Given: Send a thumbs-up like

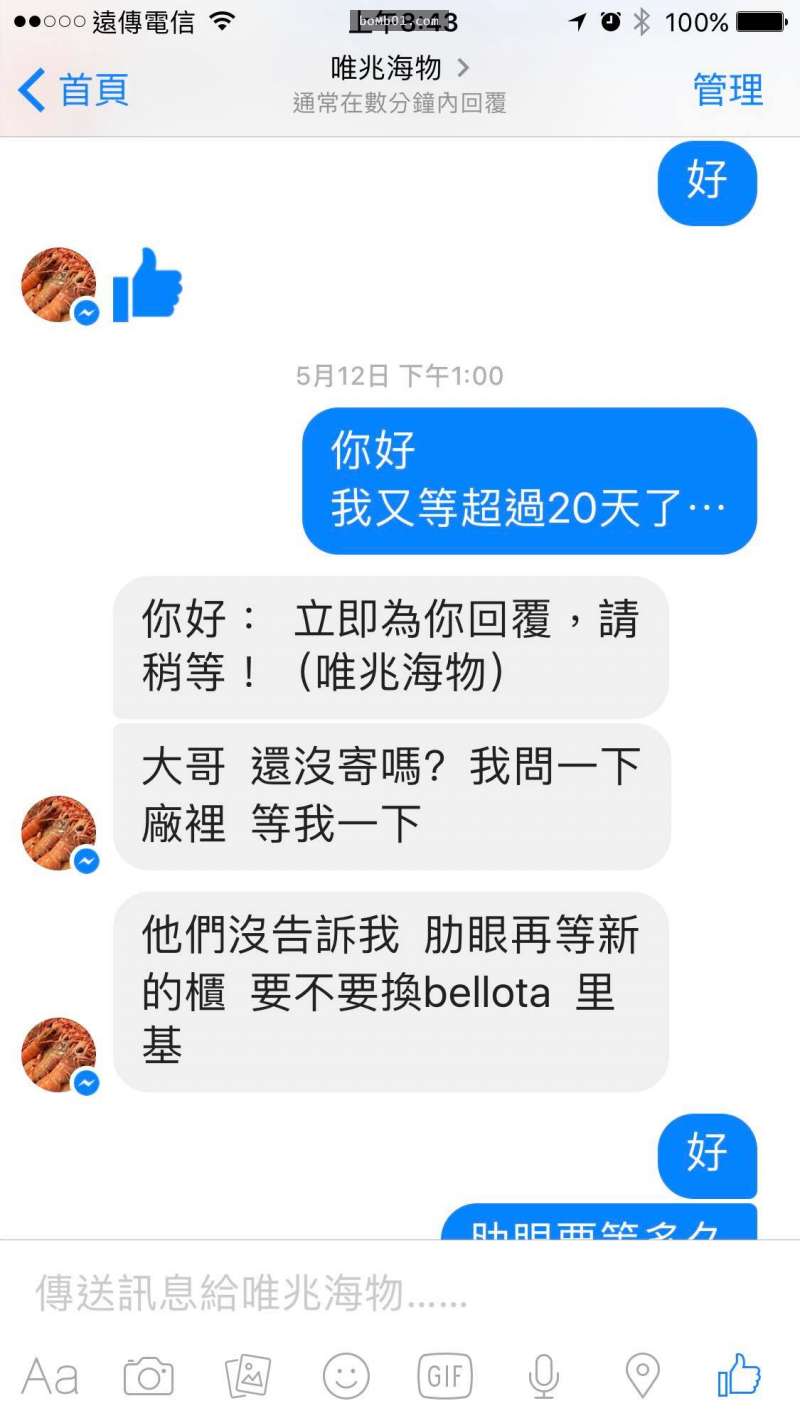Looking at the screenshot, I should (x=740, y=1375).
